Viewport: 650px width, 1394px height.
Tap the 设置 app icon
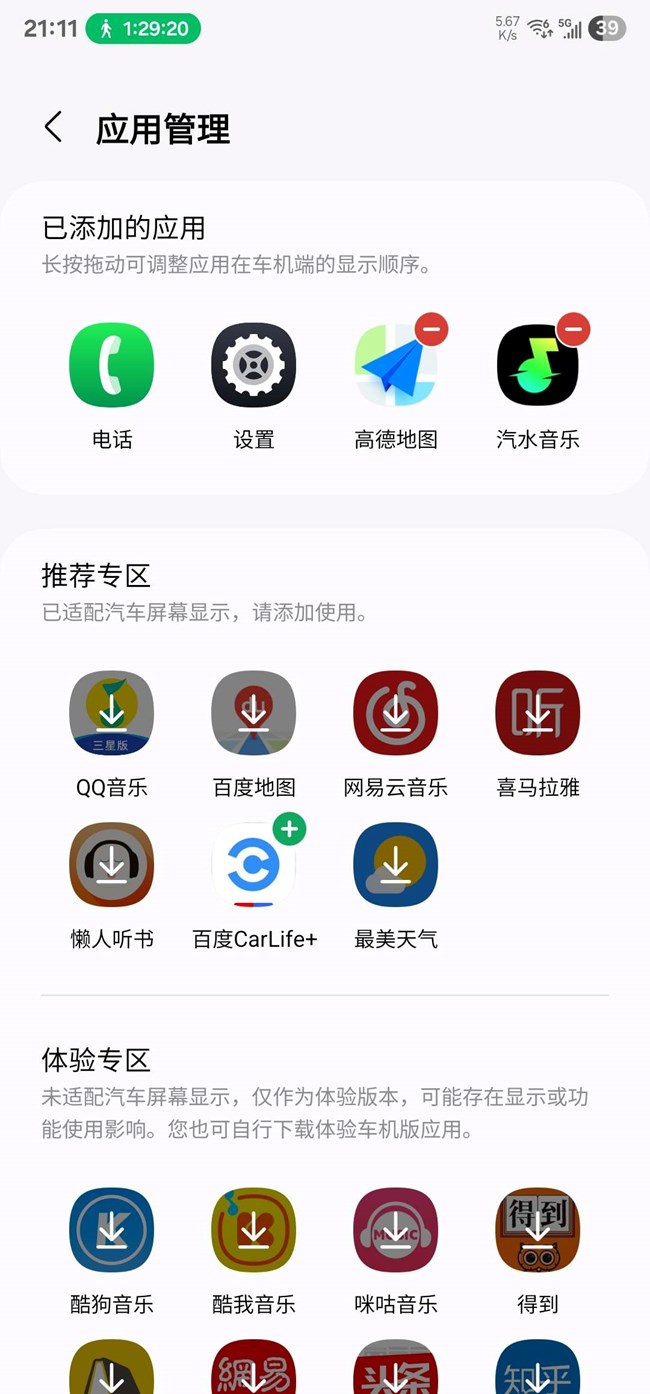(254, 365)
